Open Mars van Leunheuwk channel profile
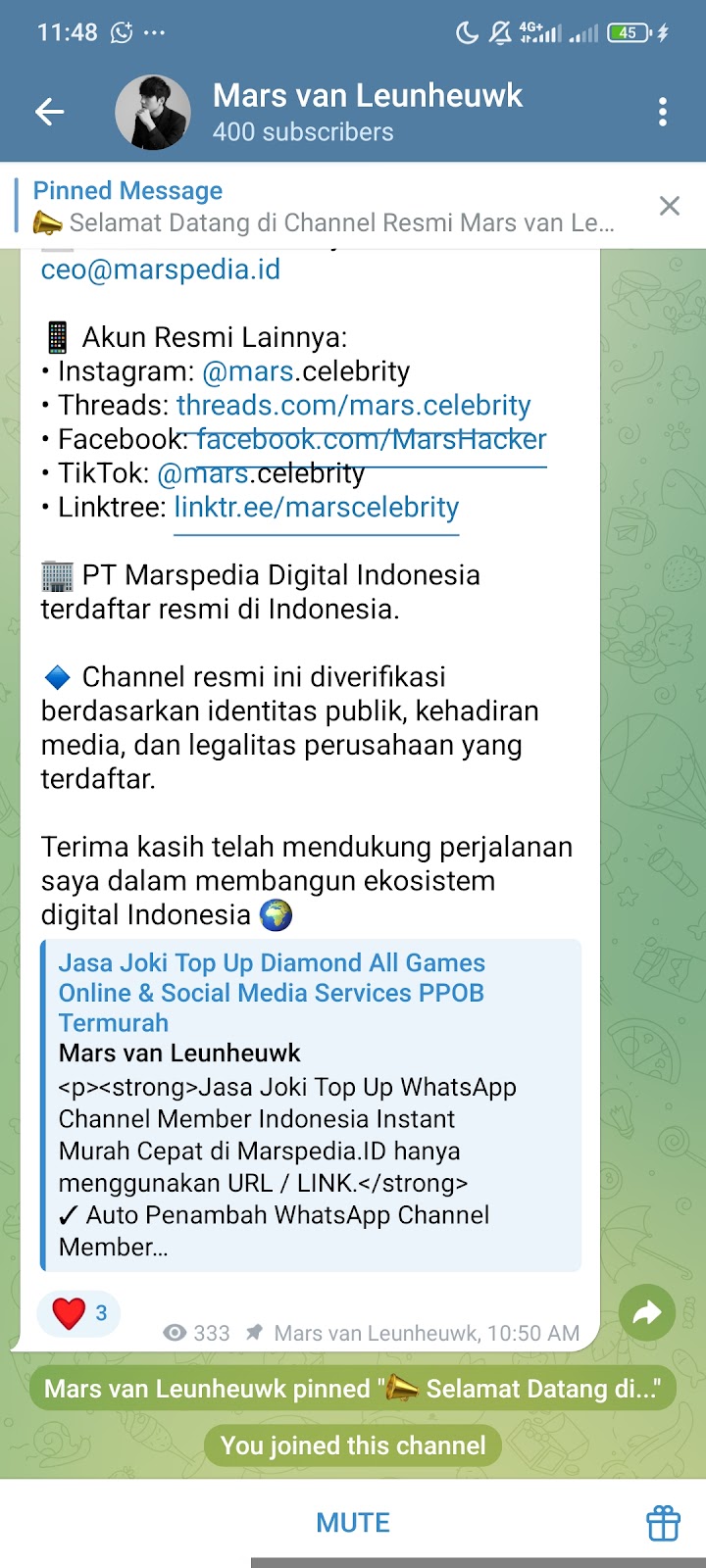Viewport: 706px width, 1568px height. click(x=368, y=112)
